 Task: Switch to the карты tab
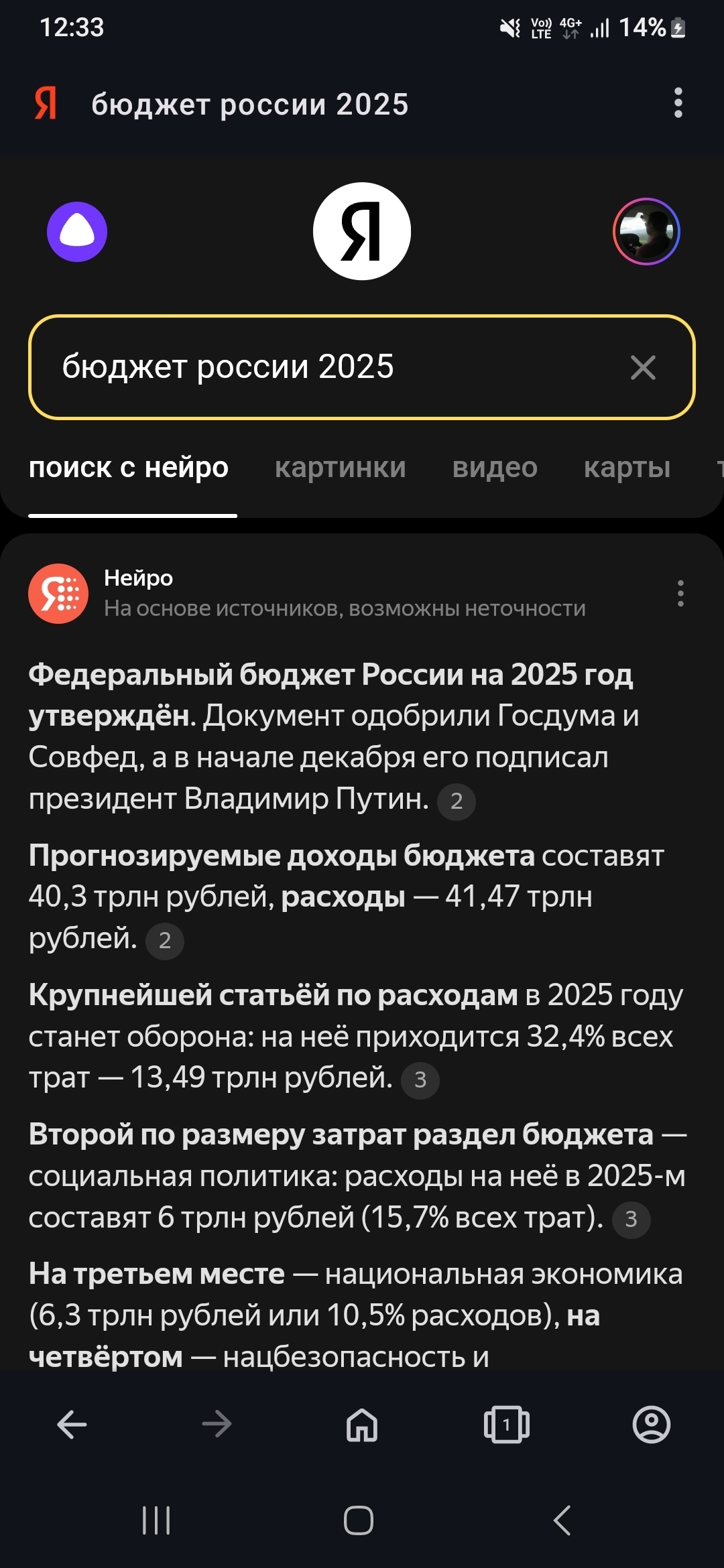click(627, 468)
